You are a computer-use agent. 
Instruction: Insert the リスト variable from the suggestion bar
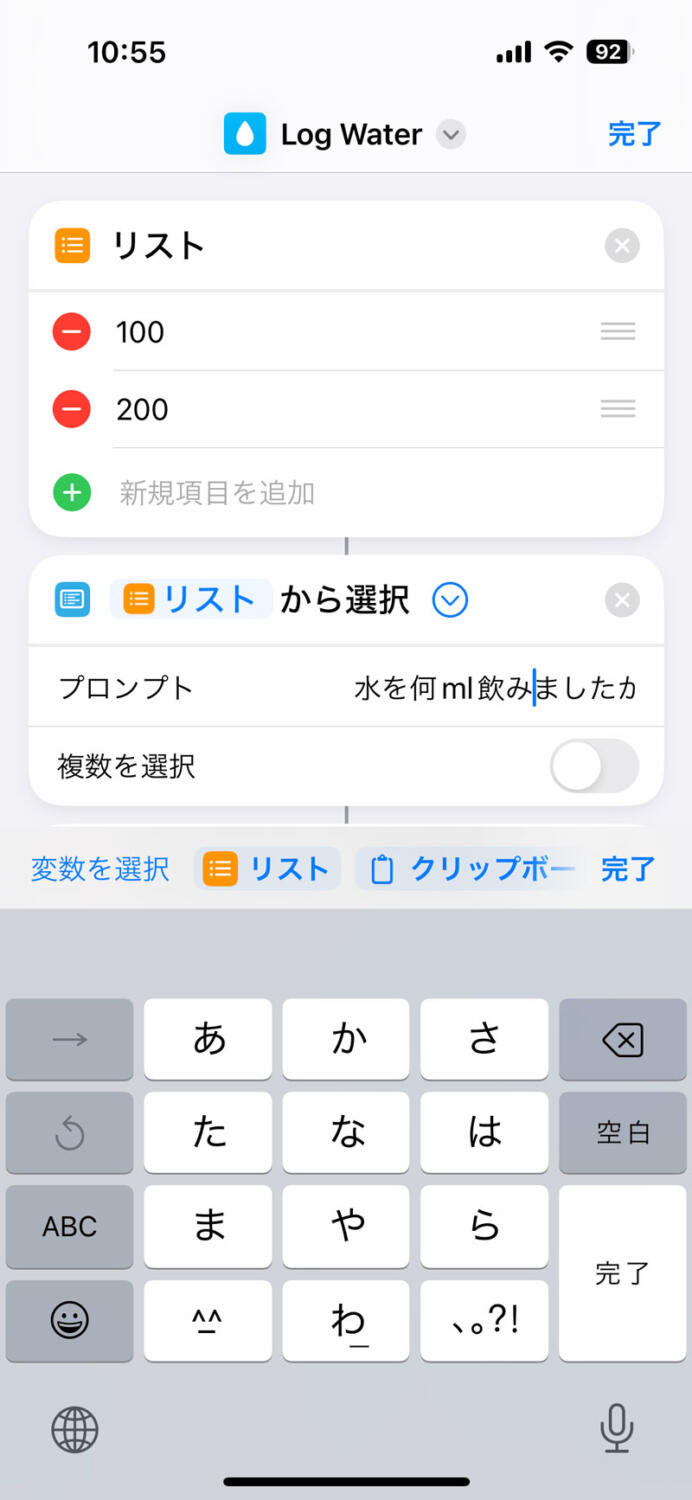267,869
